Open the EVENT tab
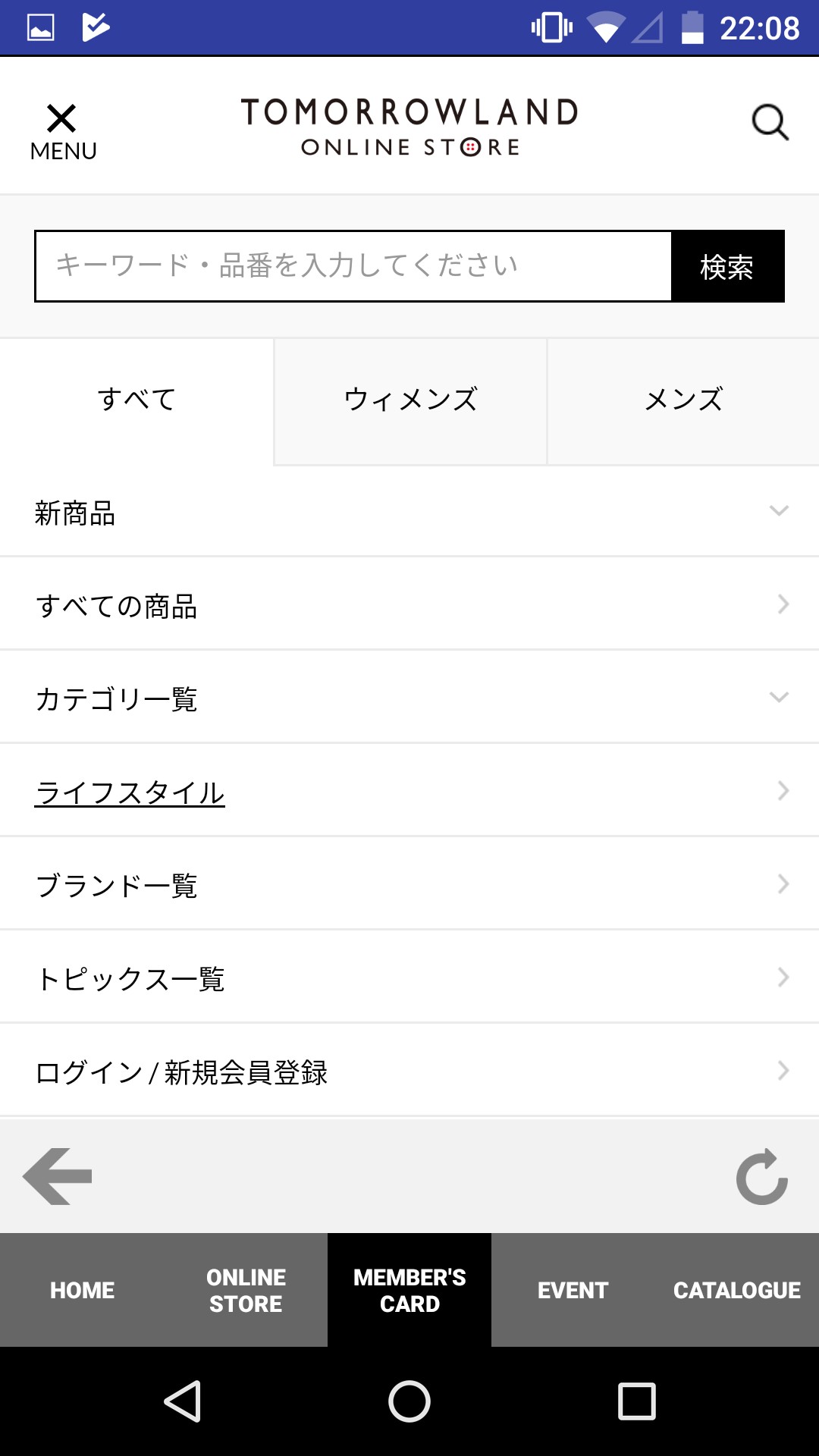 pyautogui.click(x=573, y=1290)
